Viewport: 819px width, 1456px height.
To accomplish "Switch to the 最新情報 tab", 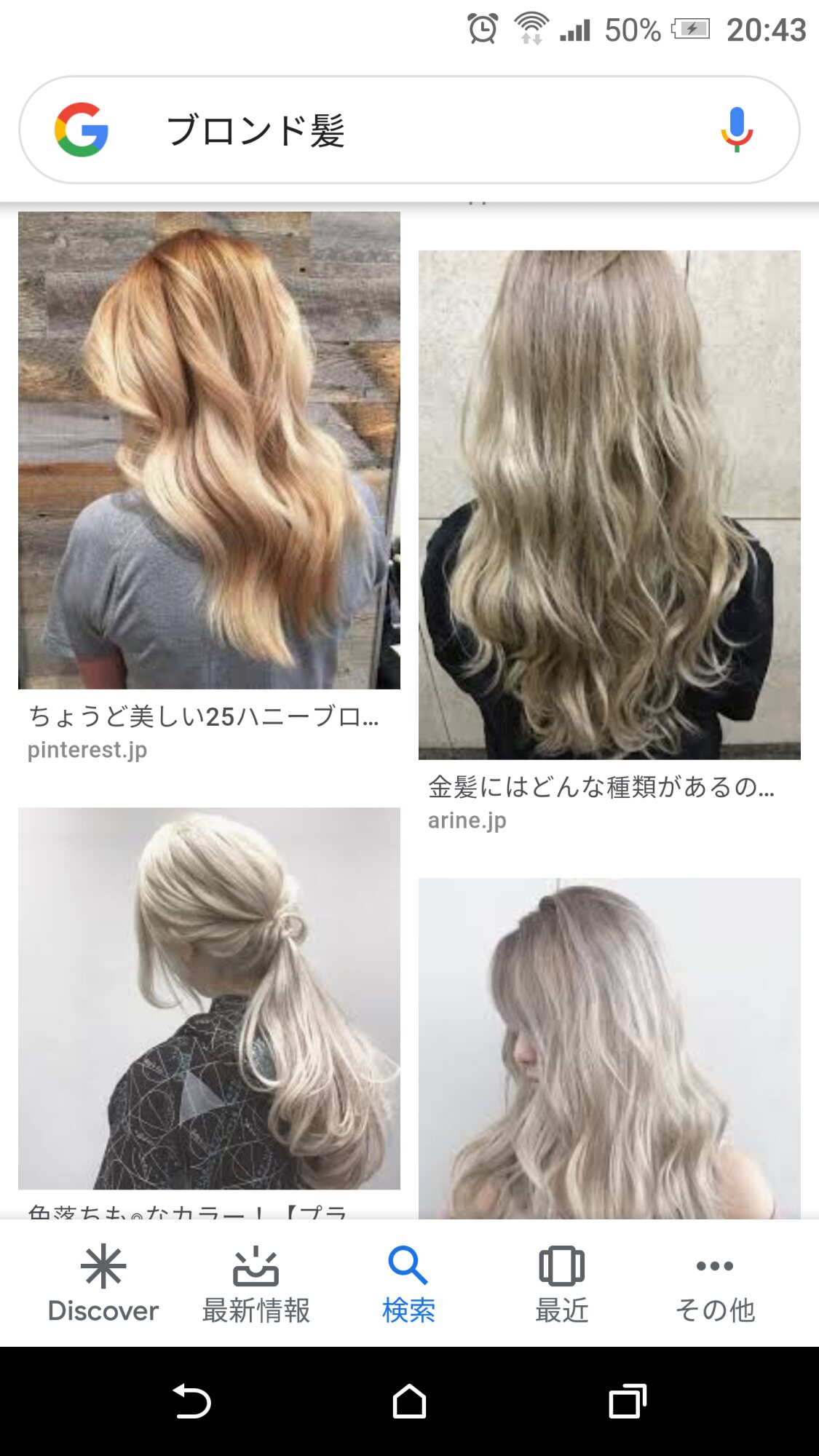I will coord(256,1283).
